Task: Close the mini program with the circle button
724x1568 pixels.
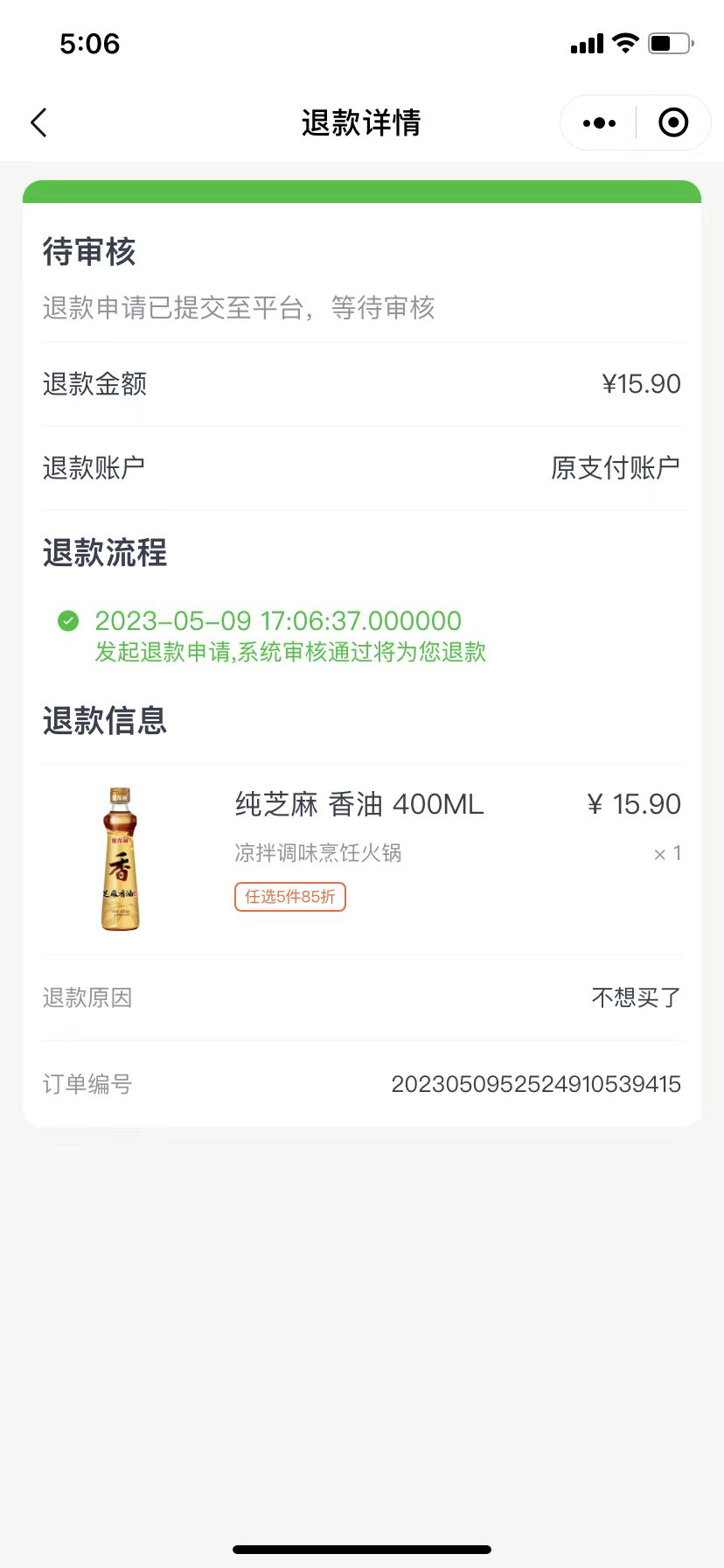Action: (x=672, y=123)
